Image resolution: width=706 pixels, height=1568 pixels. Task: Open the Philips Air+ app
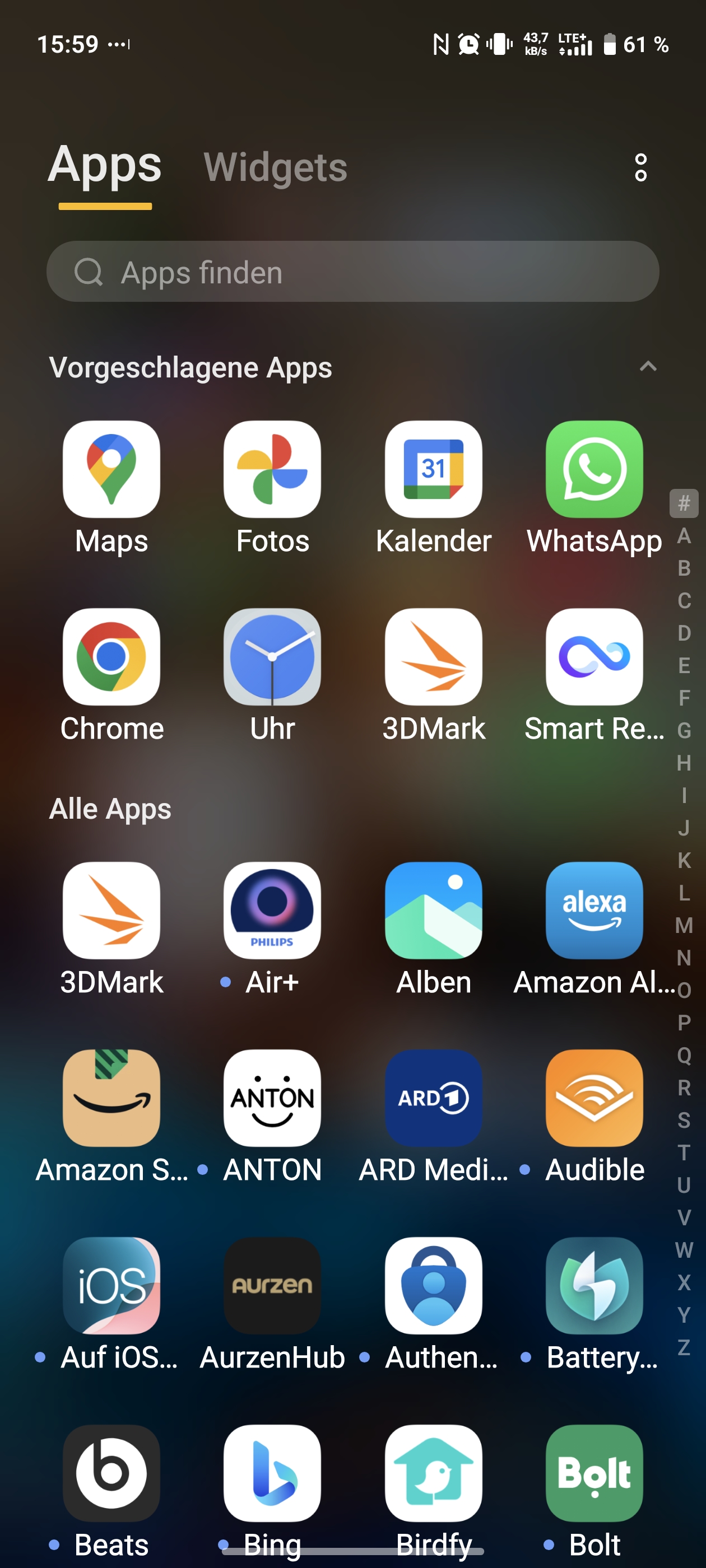(x=272, y=911)
